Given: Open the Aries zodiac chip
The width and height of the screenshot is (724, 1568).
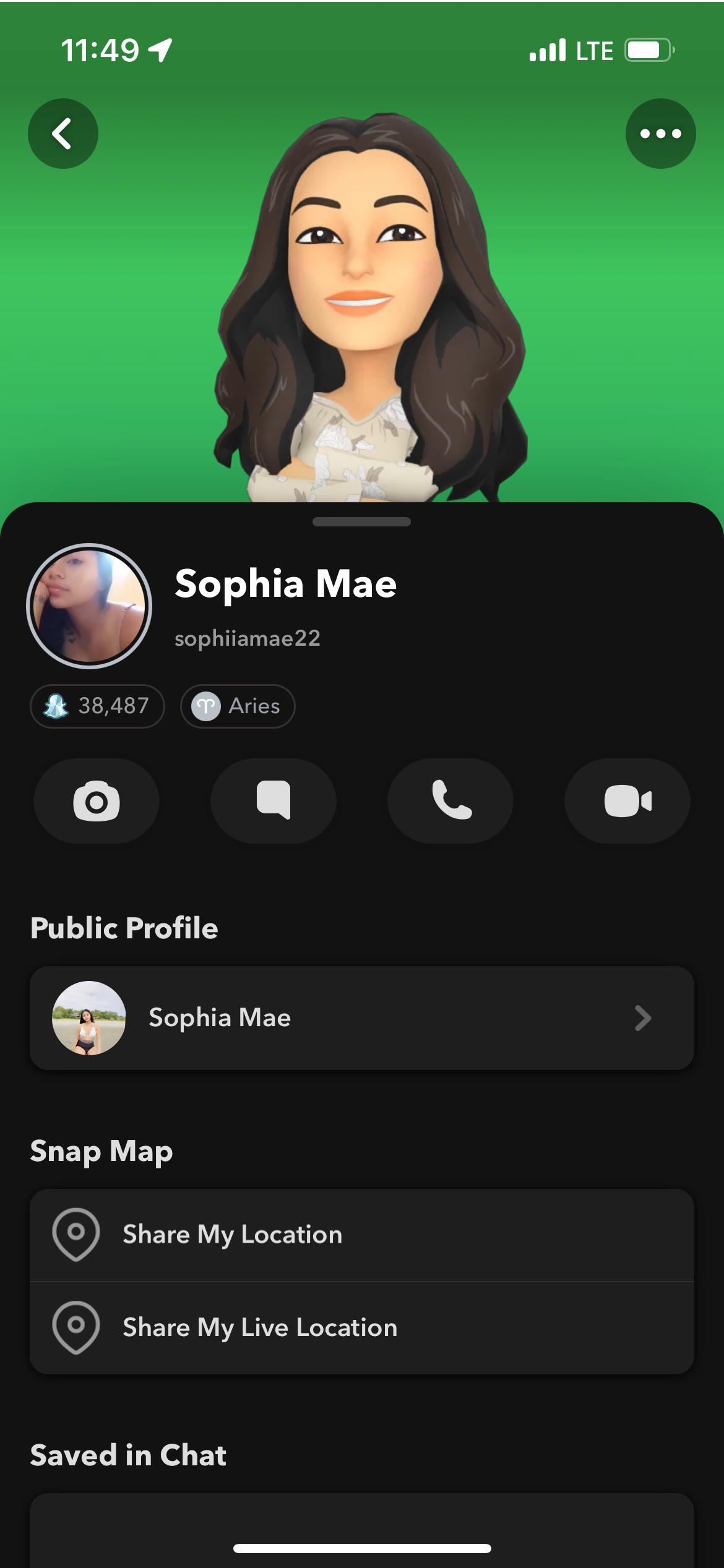Looking at the screenshot, I should pos(238,706).
